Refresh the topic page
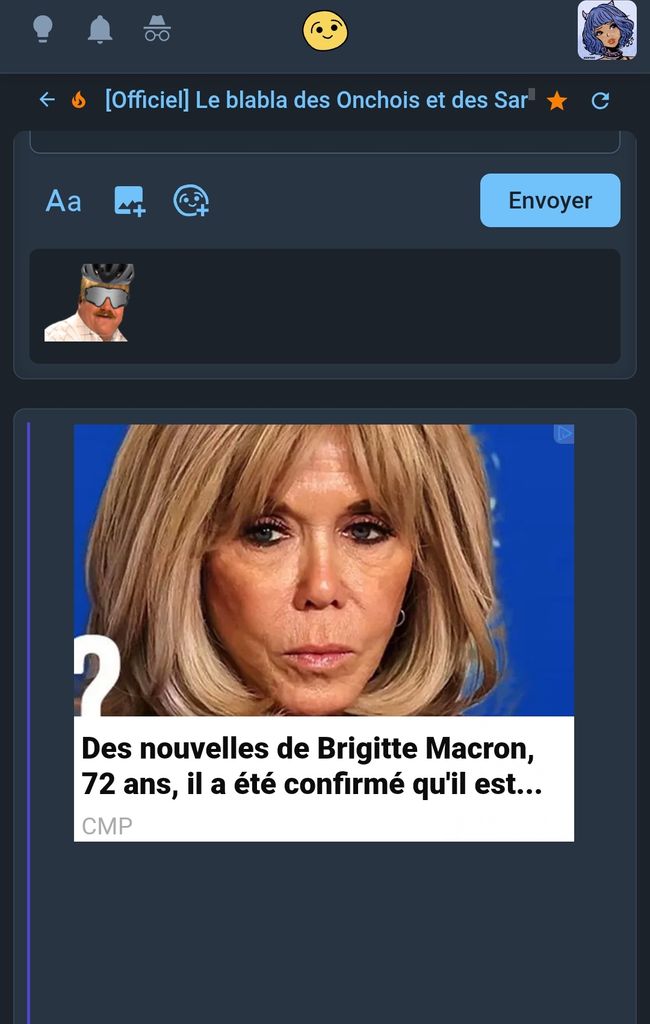 click(600, 101)
